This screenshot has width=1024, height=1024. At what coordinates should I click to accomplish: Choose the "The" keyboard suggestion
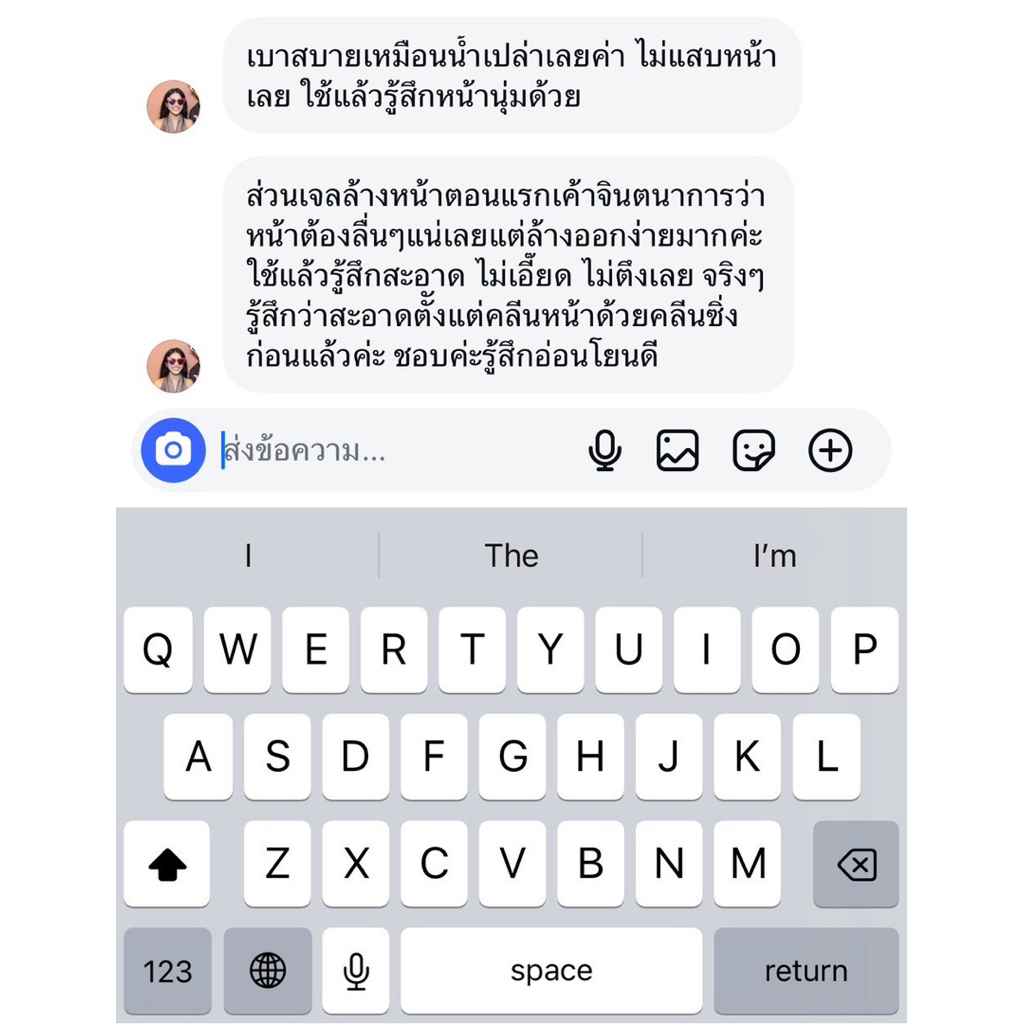pos(511,556)
